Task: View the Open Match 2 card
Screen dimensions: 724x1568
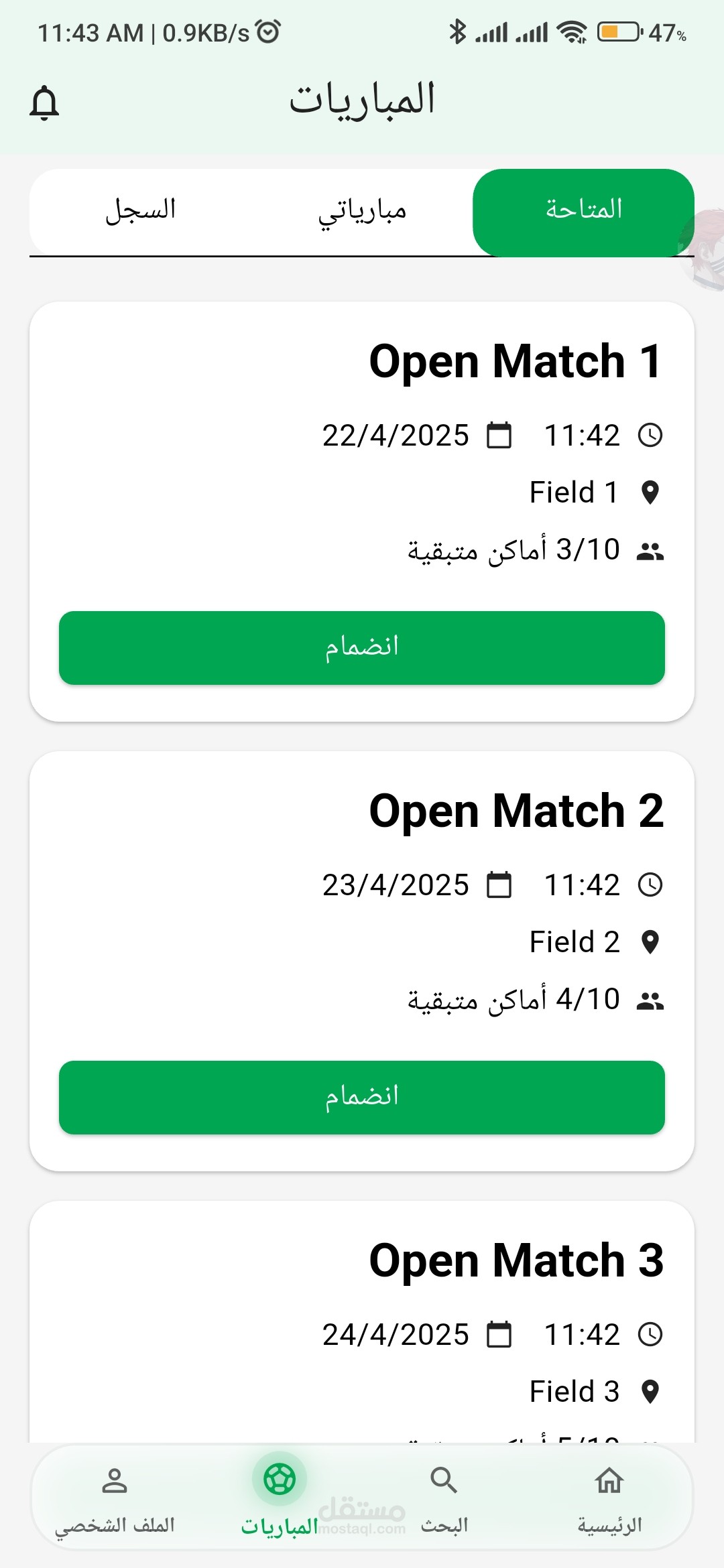Action: [515, 811]
